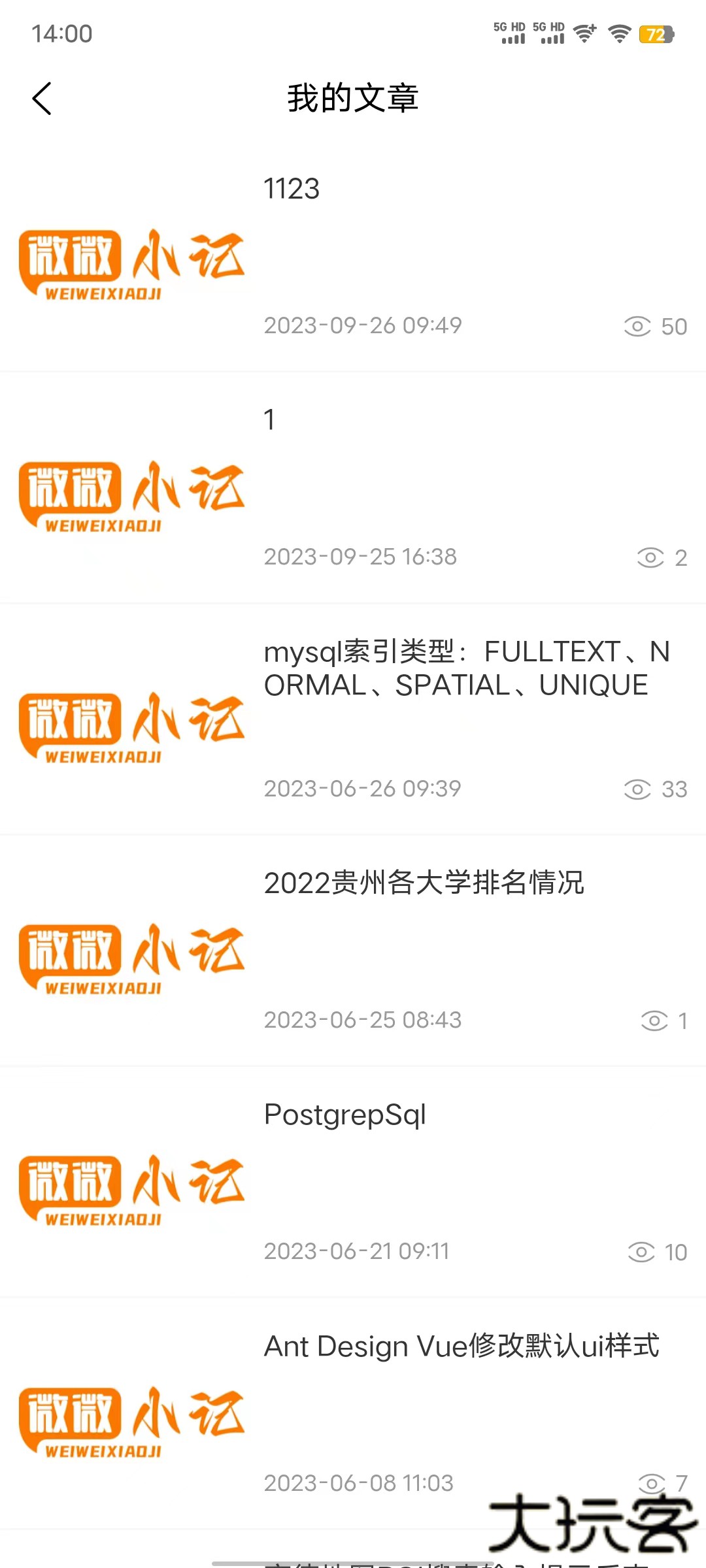The image size is (706, 1568).
Task: Tap the back chevron to exit 我的文章
Action: [42, 98]
